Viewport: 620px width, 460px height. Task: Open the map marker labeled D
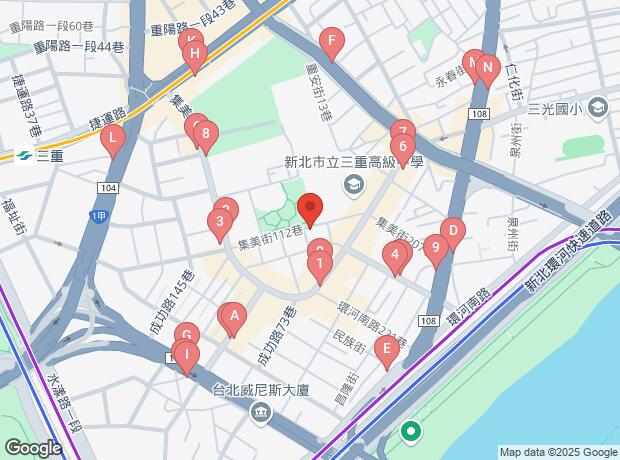tap(452, 234)
